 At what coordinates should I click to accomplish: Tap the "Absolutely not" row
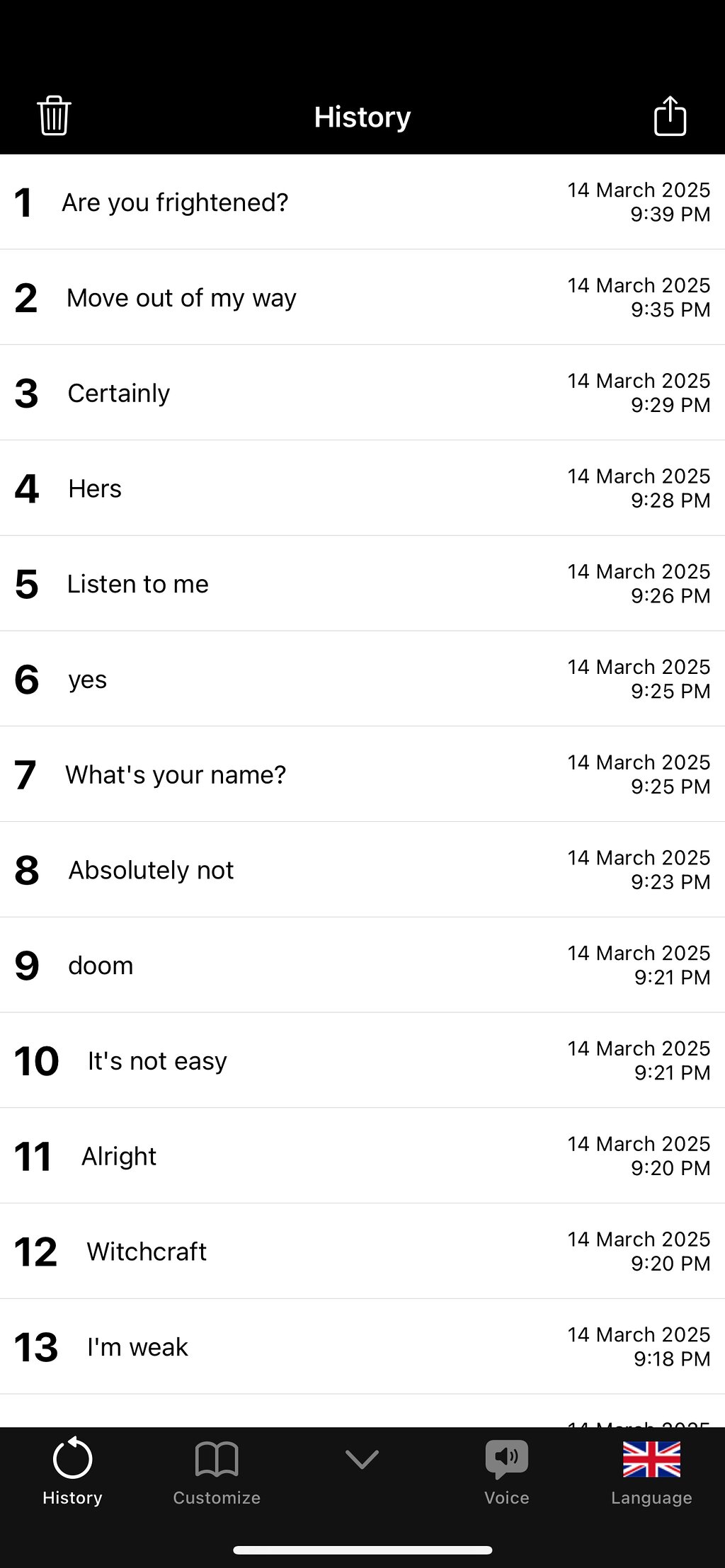pyautogui.click(x=362, y=870)
